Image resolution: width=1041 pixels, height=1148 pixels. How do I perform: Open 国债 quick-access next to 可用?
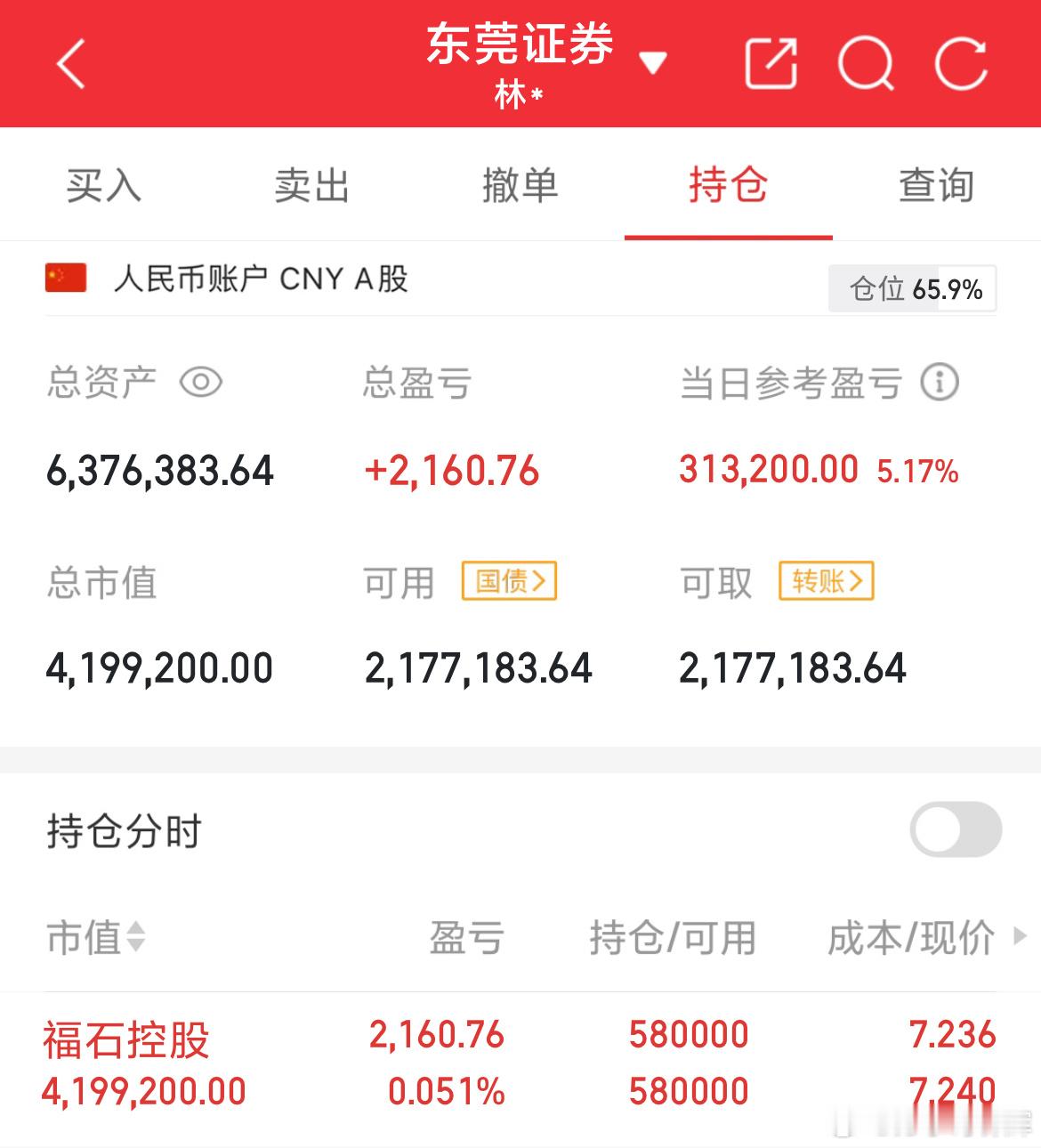[509, 581]
